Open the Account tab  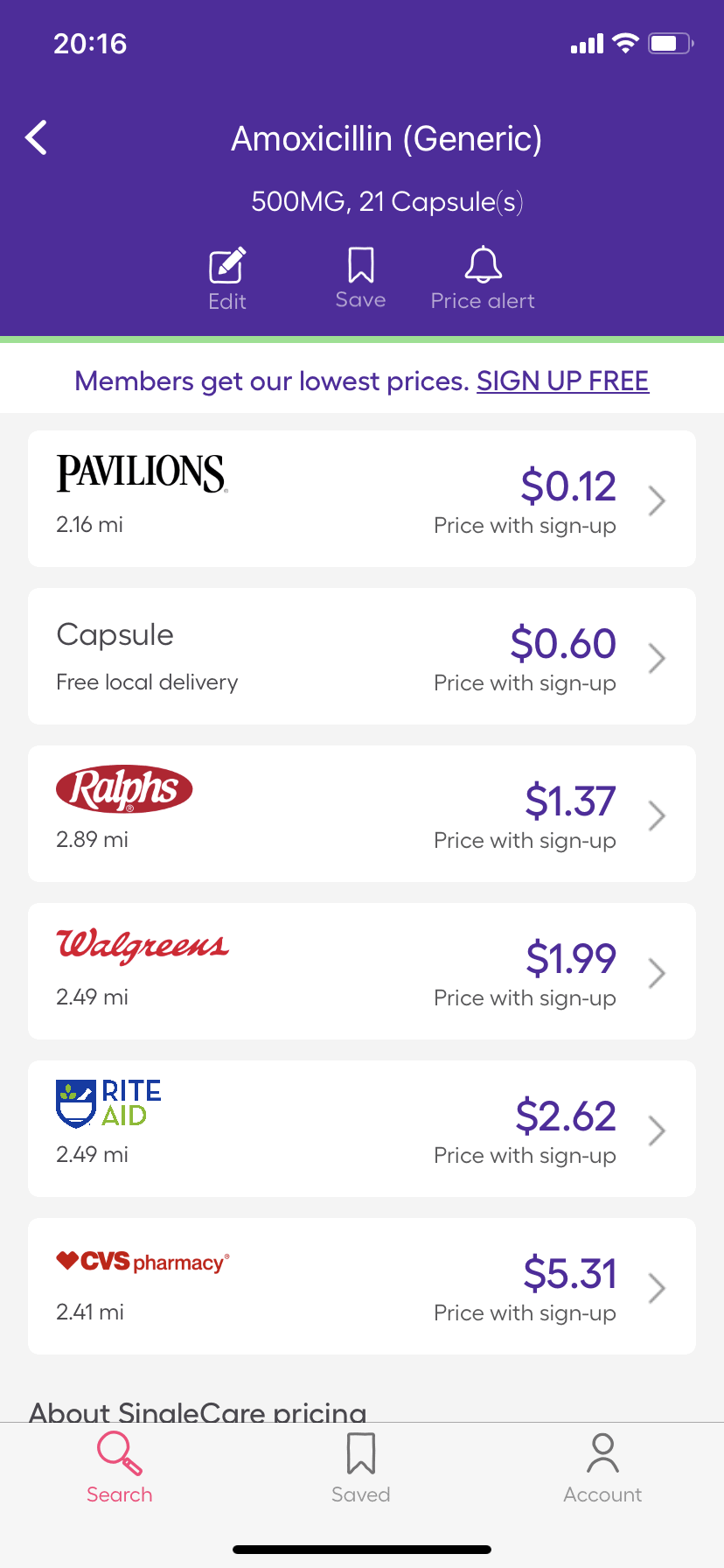coord(602,1468)
